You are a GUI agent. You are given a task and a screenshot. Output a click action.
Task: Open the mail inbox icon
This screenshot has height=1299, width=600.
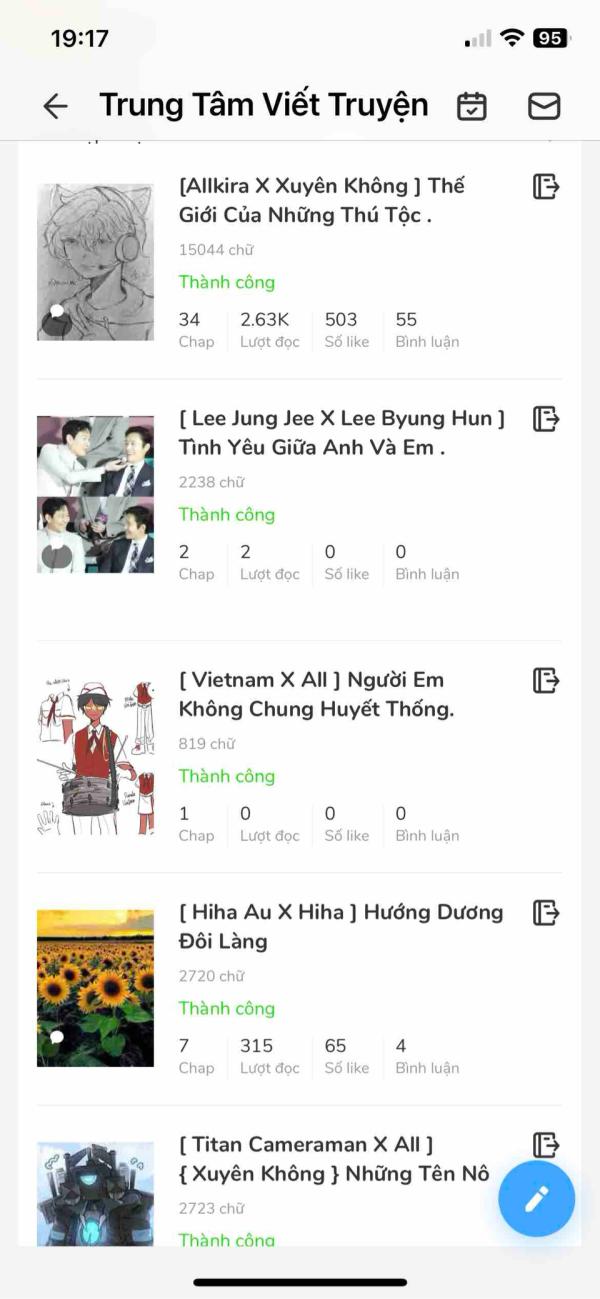tap(543, 106)
